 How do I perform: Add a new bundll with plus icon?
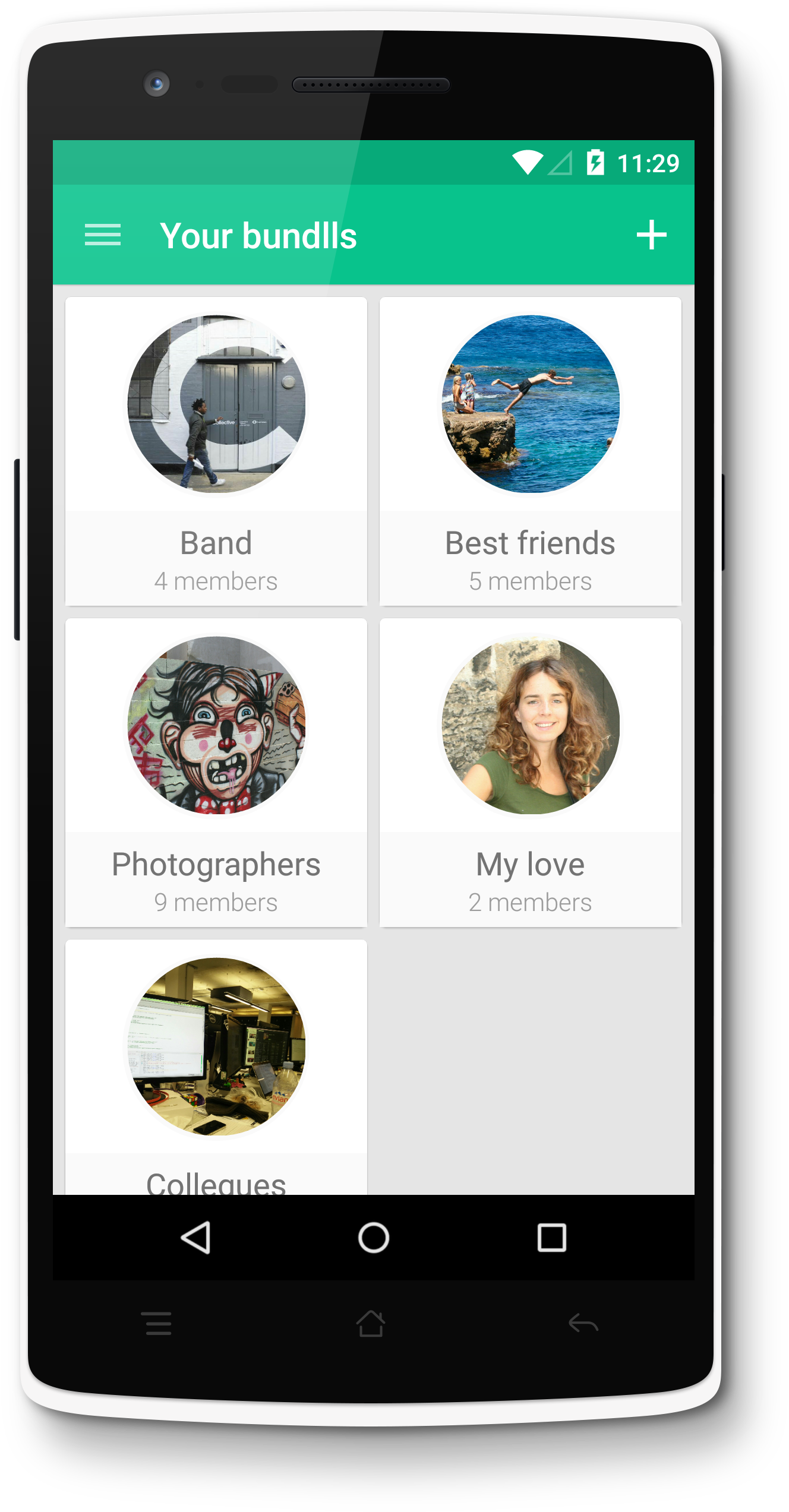(651, 235)
